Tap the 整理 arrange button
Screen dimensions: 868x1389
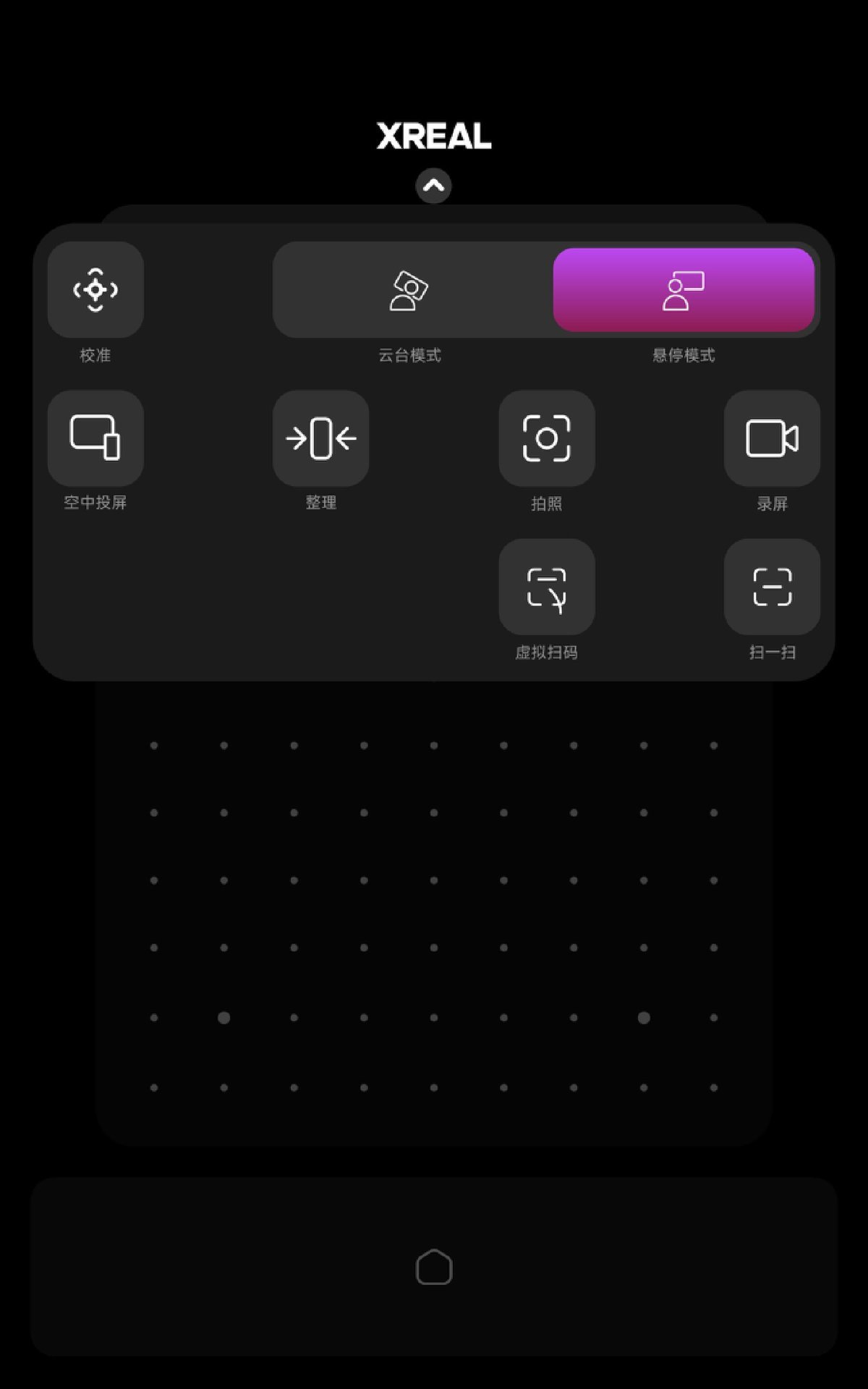coord(321,438)
